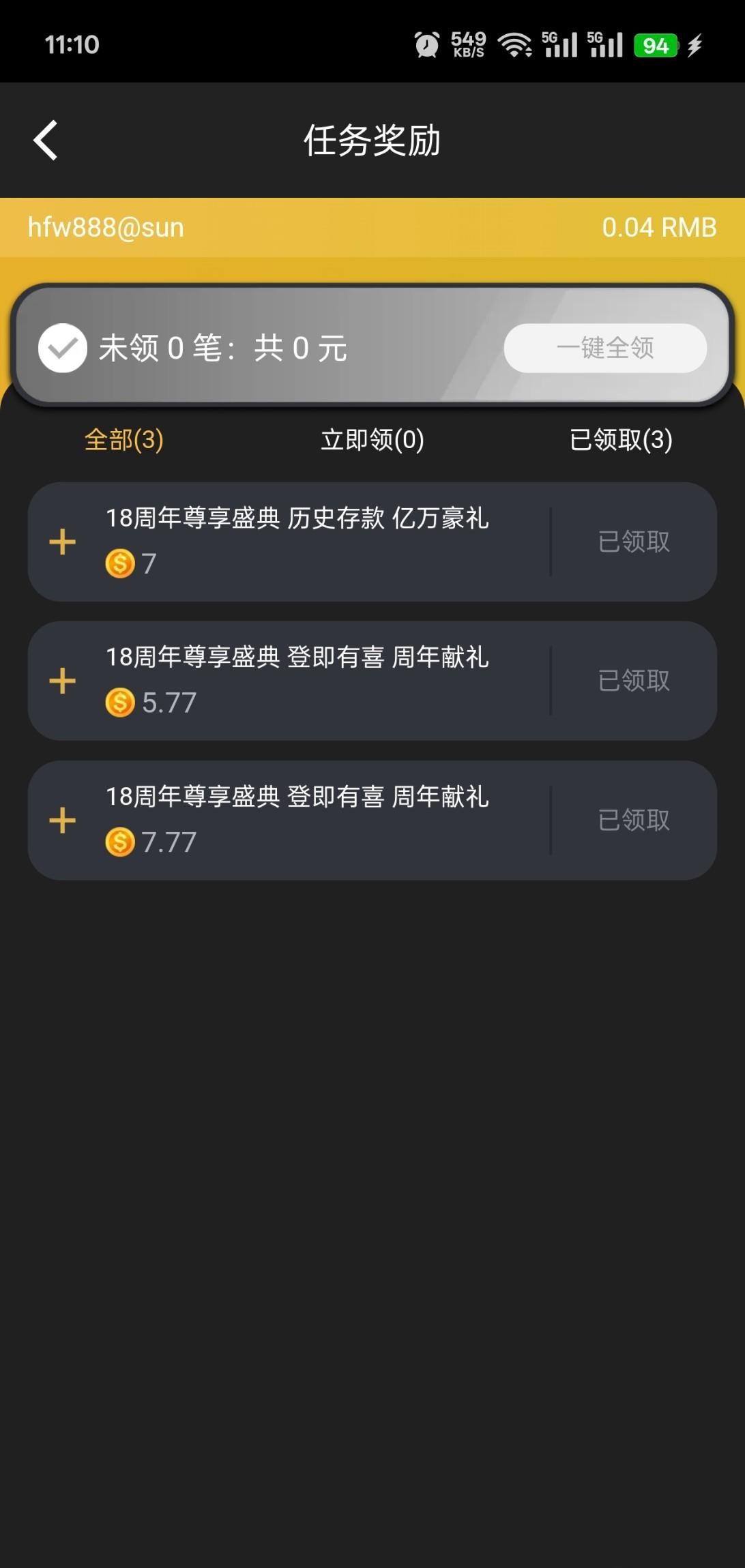The height and width of the screenshot is (1568, 745).
Task: Tap 已领取 on the 5.77 reward
Action: coord(634,681)
